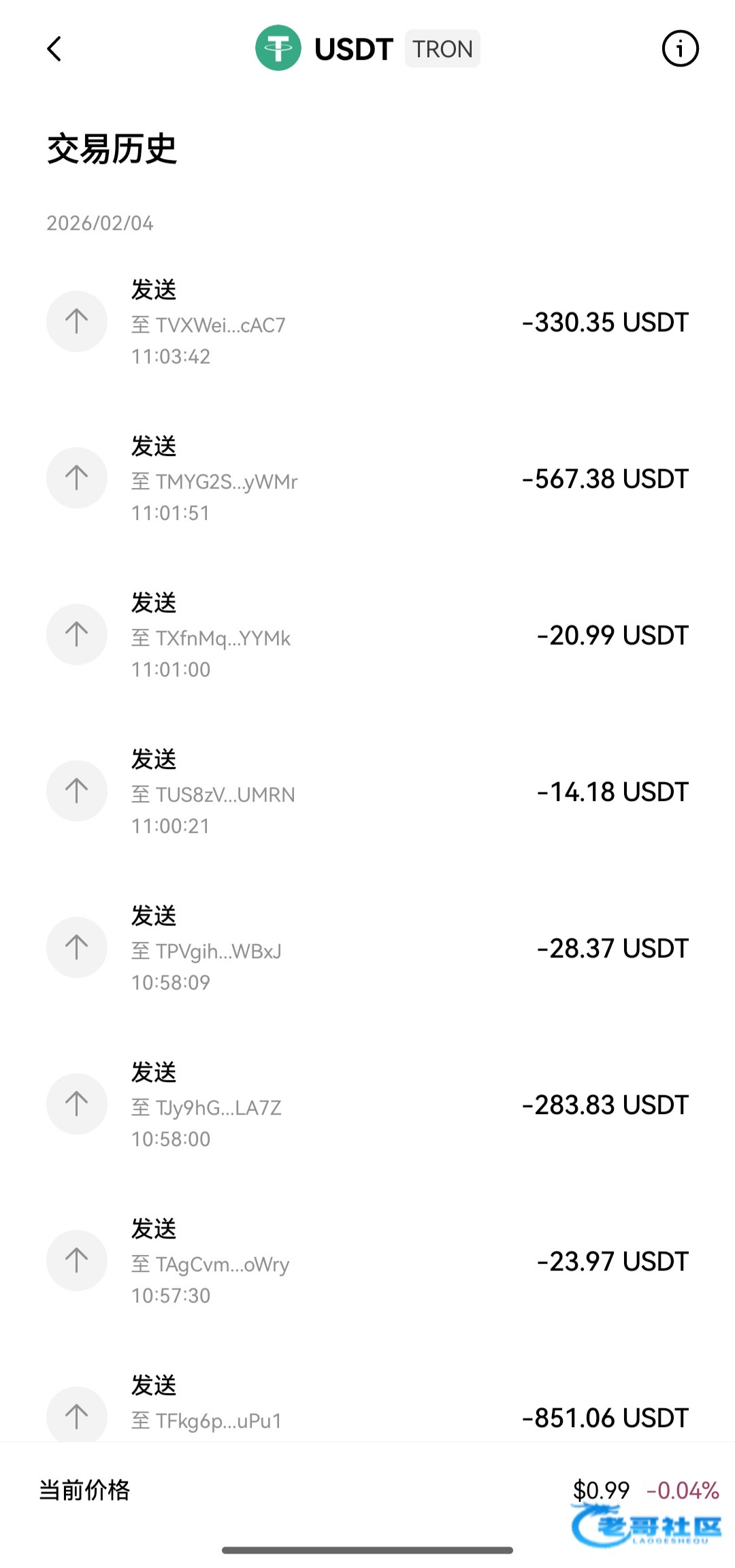Open the -23.97 USDT send to TAgCvm...oWry

(x=367, y=1261)
